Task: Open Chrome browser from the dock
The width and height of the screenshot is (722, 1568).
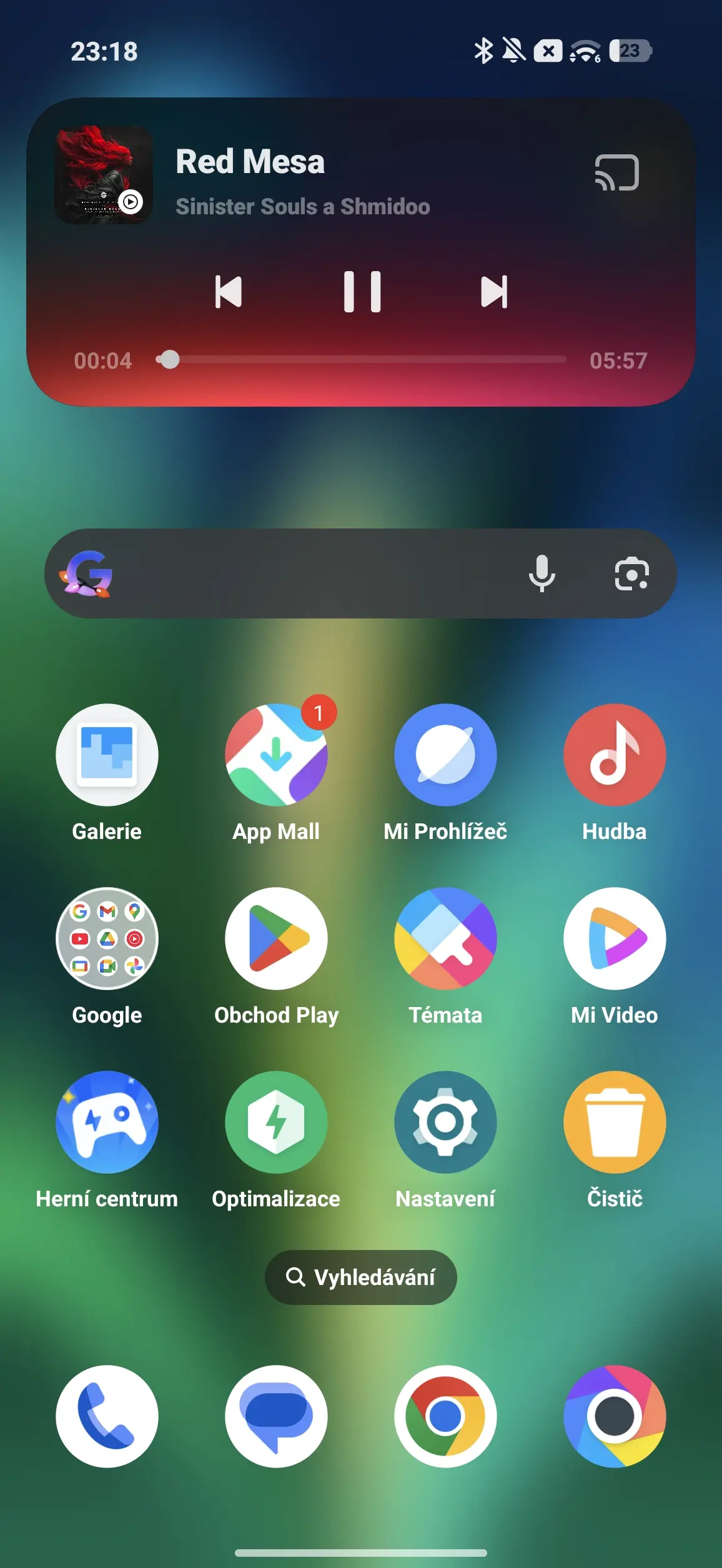Action: pyautogui.click(x=445, y=1416)
